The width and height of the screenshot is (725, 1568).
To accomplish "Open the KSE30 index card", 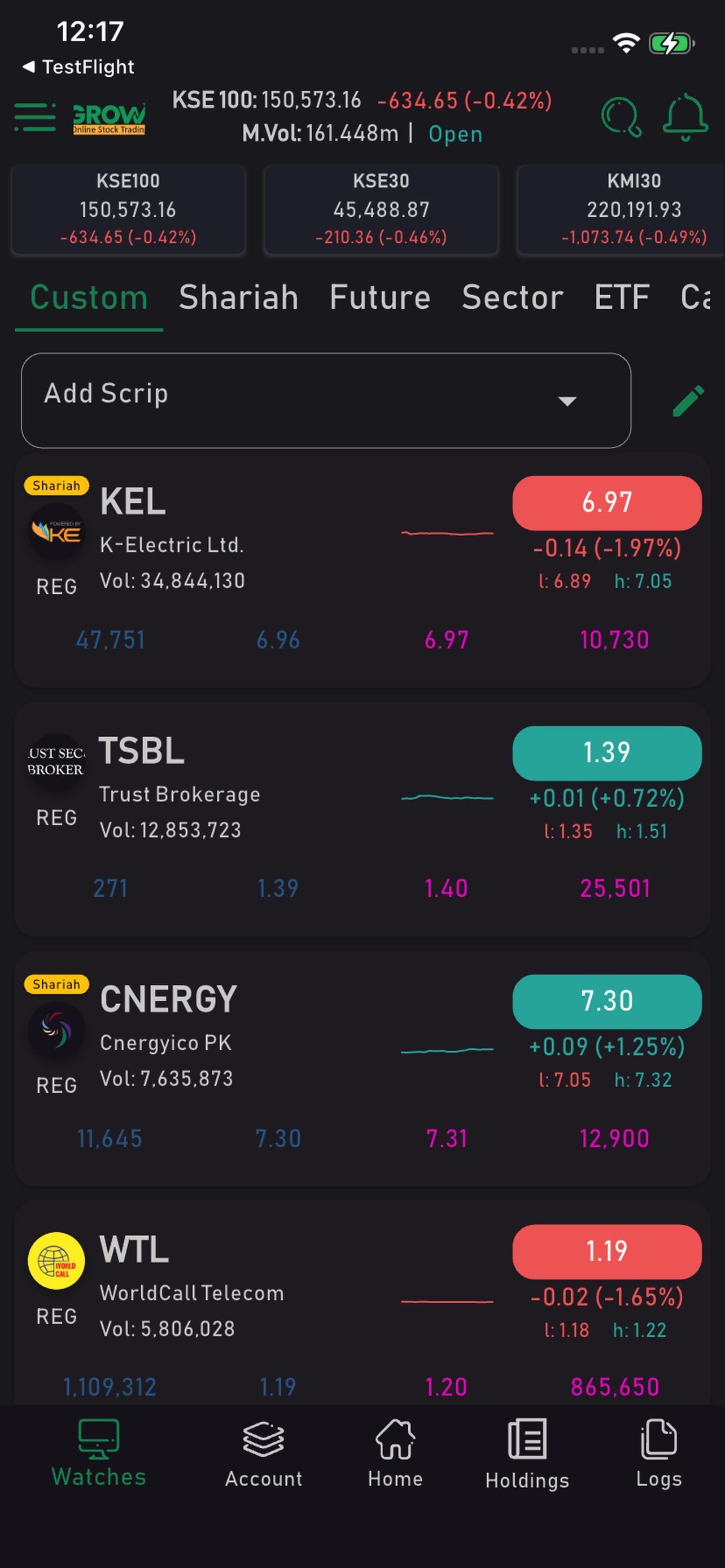I will (x=381, y=209).
